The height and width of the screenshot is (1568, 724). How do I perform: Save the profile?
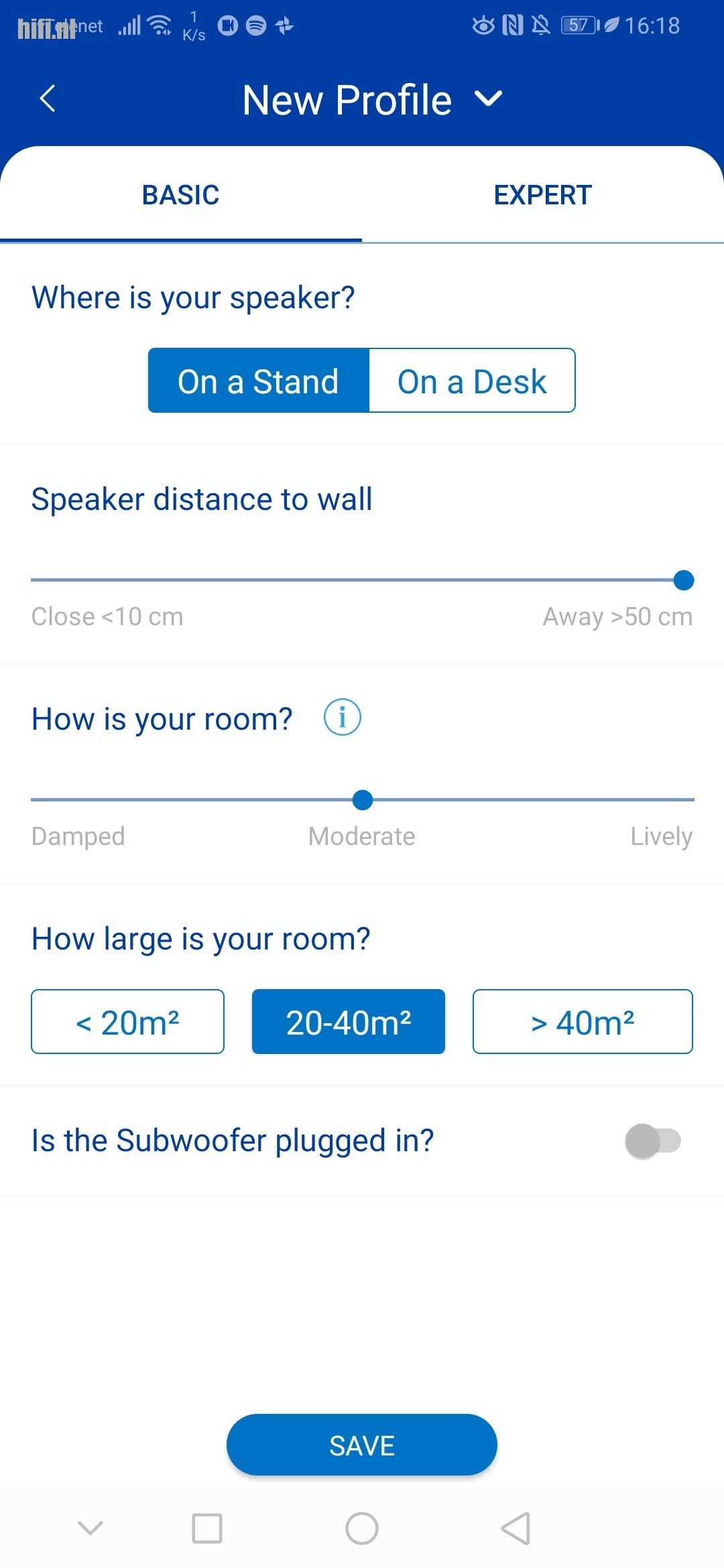coord(362,1445)
